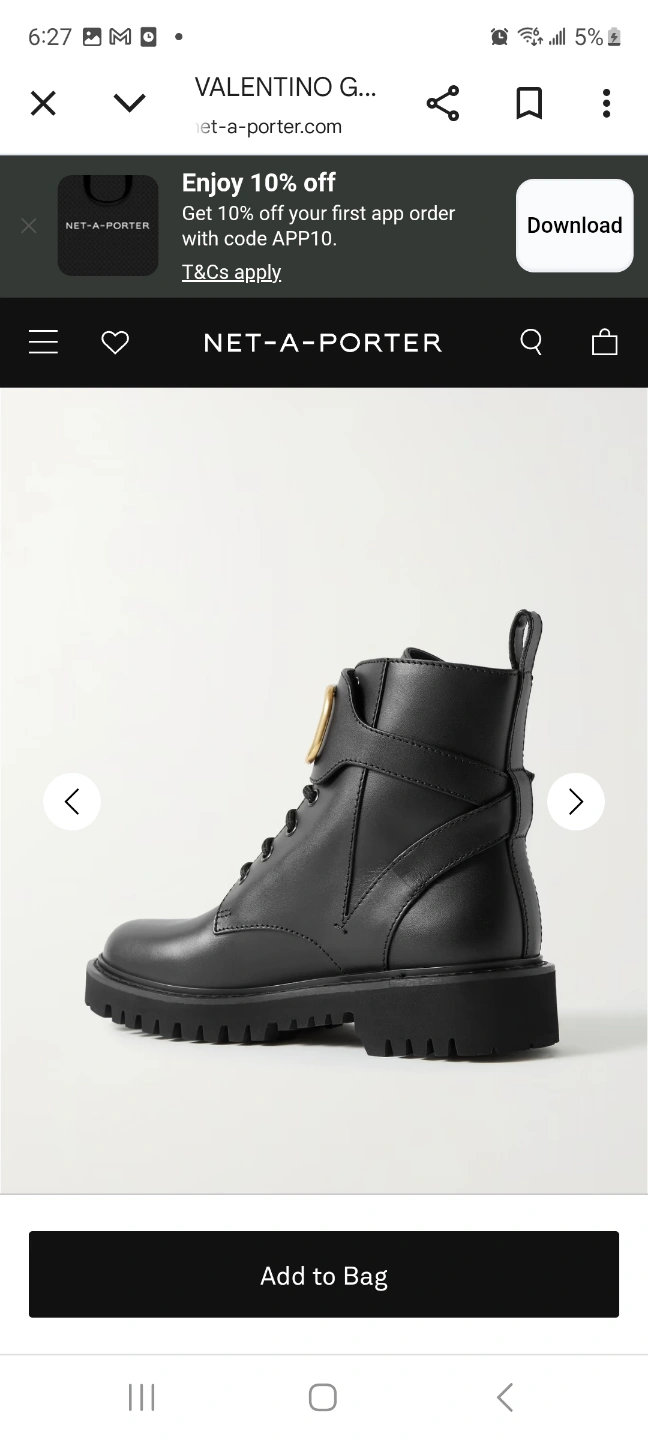Open the T&Cs apply link
This screenshot has height=1440, width=648.
(x=231, y=272)
